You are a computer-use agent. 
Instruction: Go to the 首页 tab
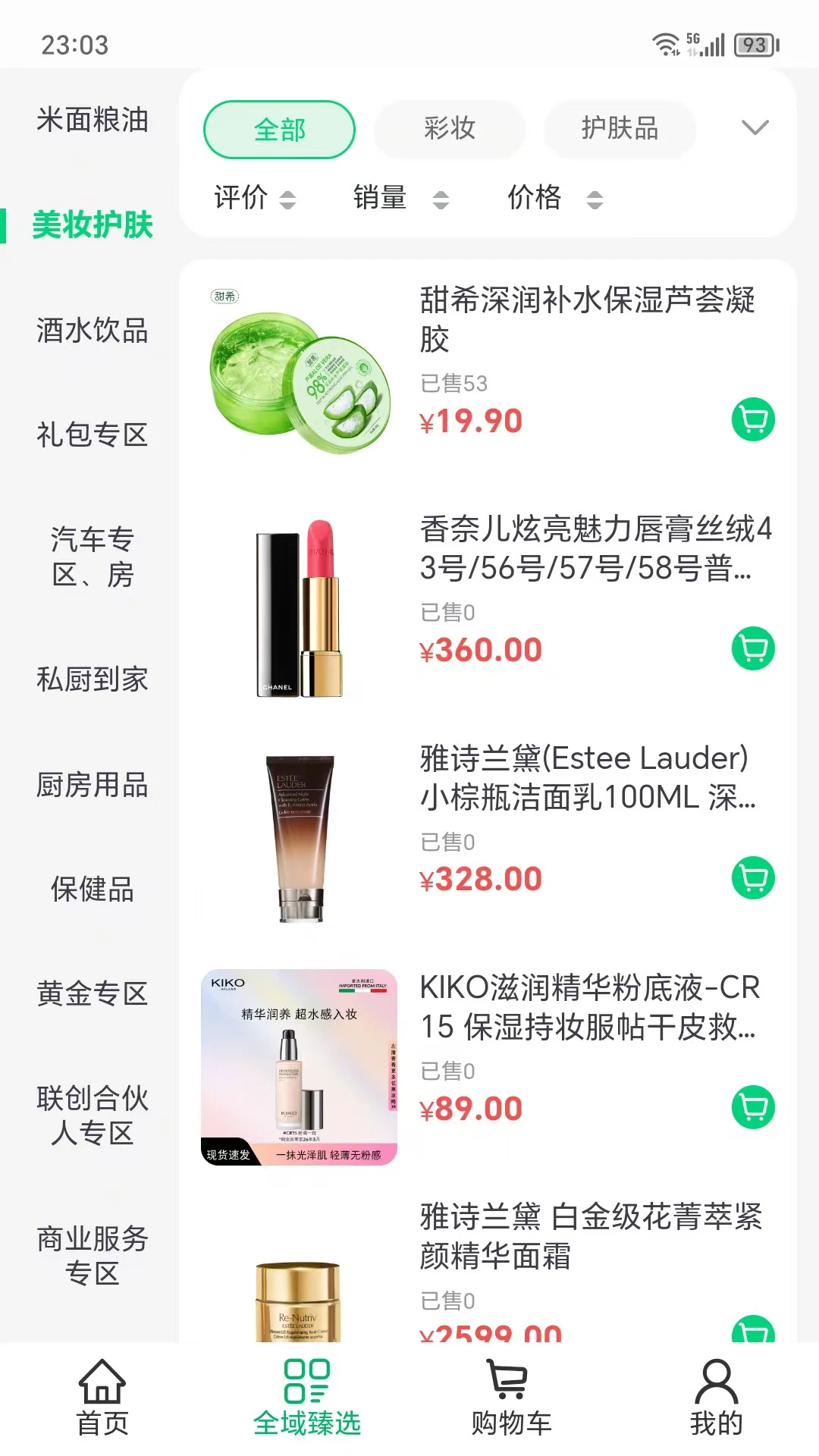coord(102,1398)
